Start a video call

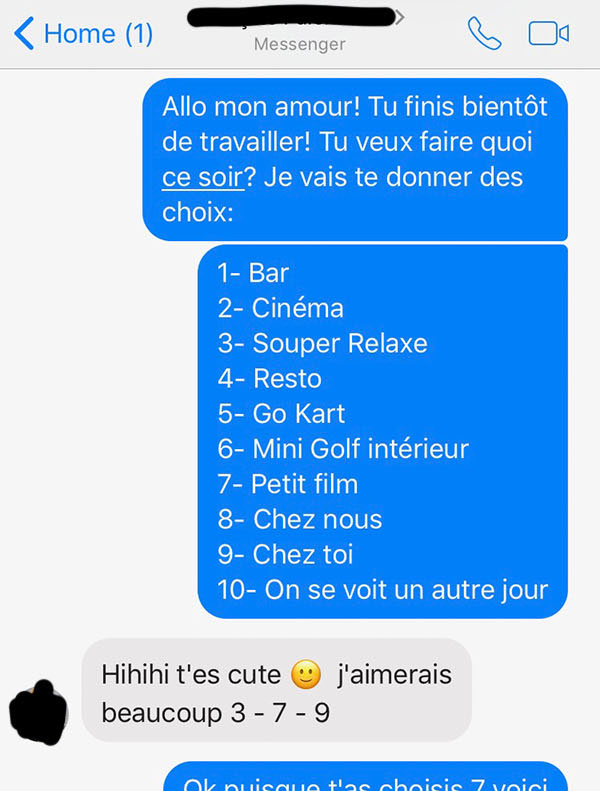(x=548, y=33)
